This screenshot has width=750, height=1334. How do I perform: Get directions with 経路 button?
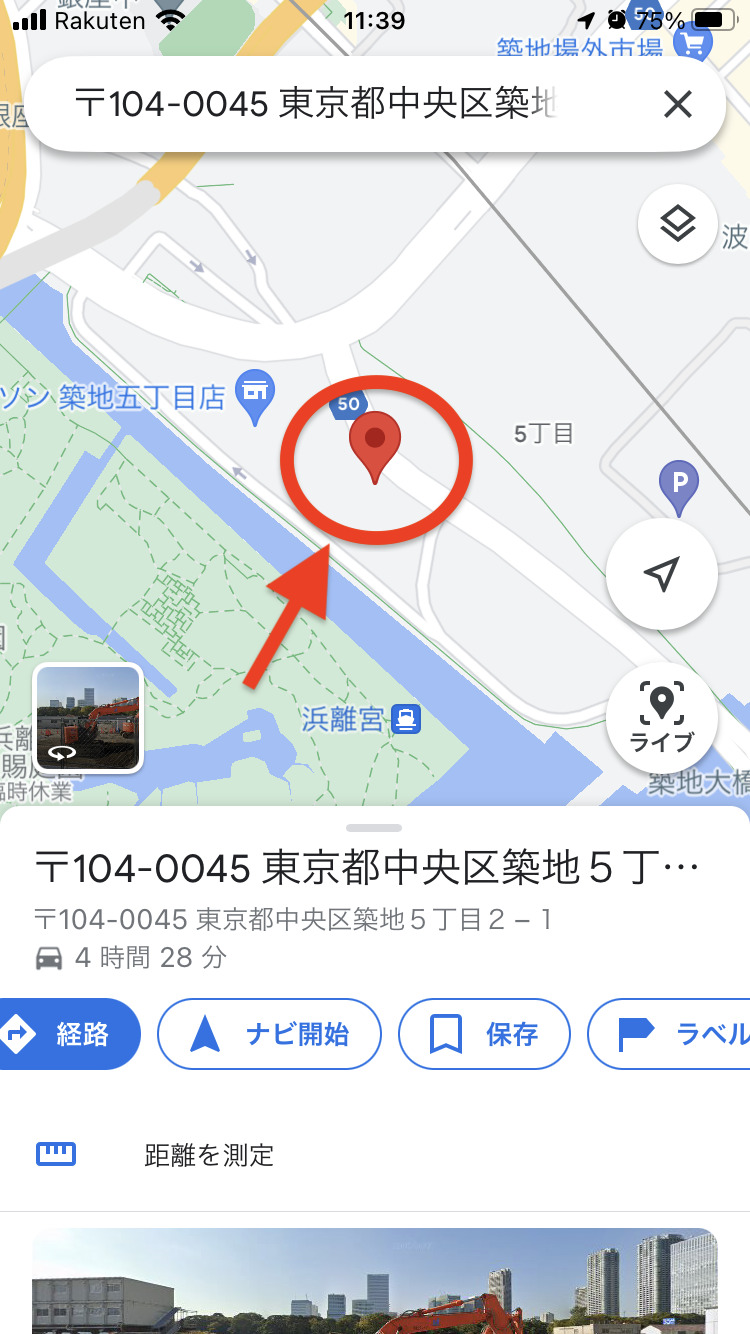click(66, 1034)
